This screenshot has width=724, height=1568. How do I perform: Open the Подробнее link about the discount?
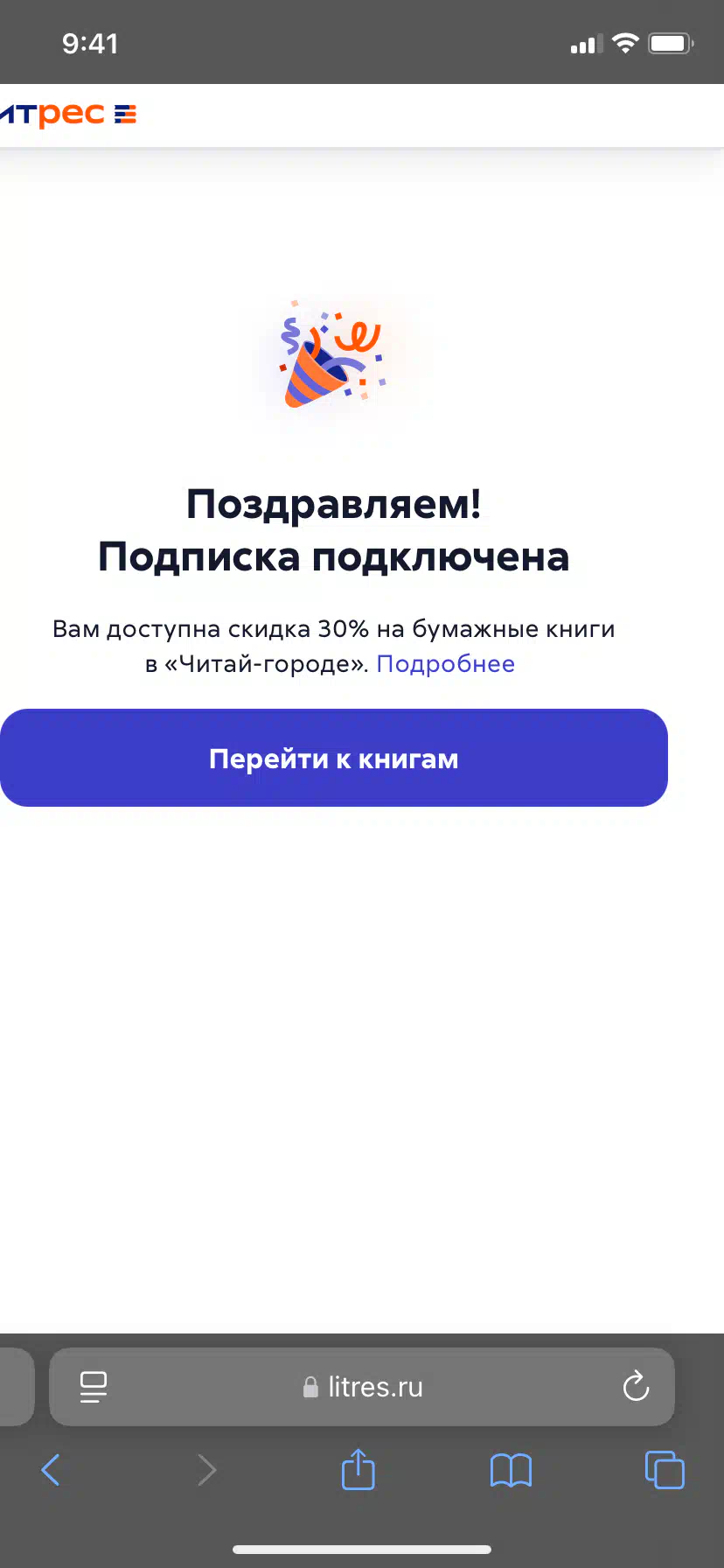[x=445, y=664]
